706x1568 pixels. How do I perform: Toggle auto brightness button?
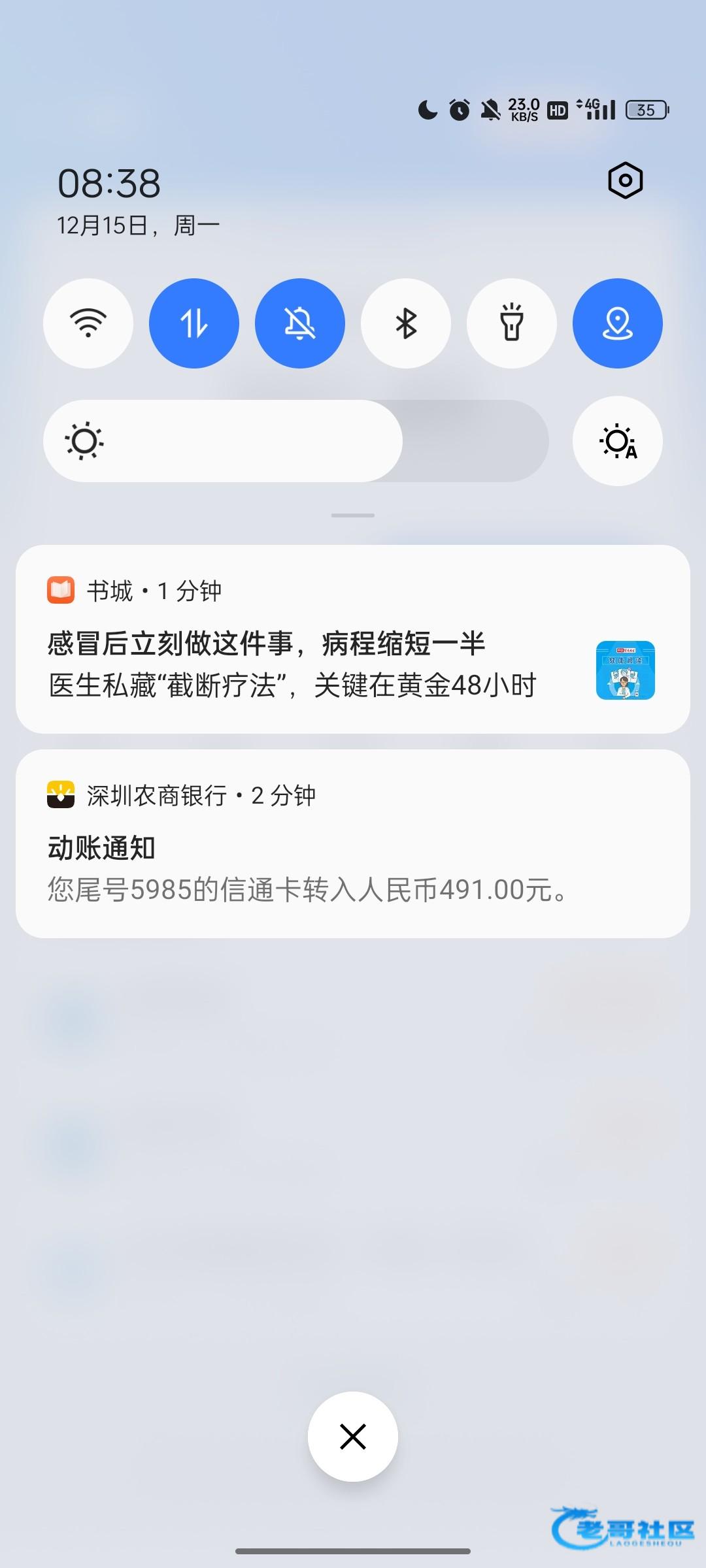[618, 441]
